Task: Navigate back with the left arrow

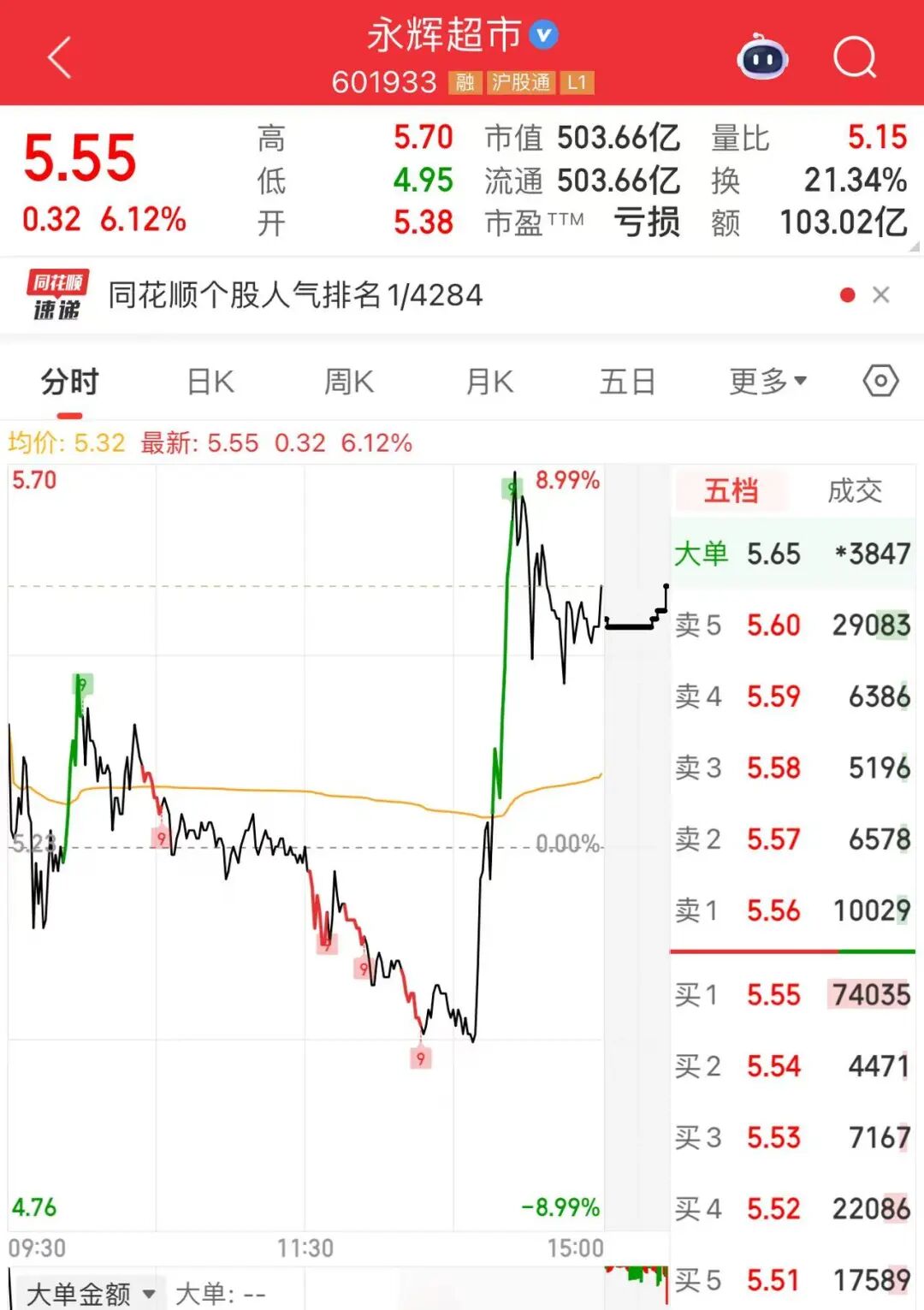Action: point(56,57)
